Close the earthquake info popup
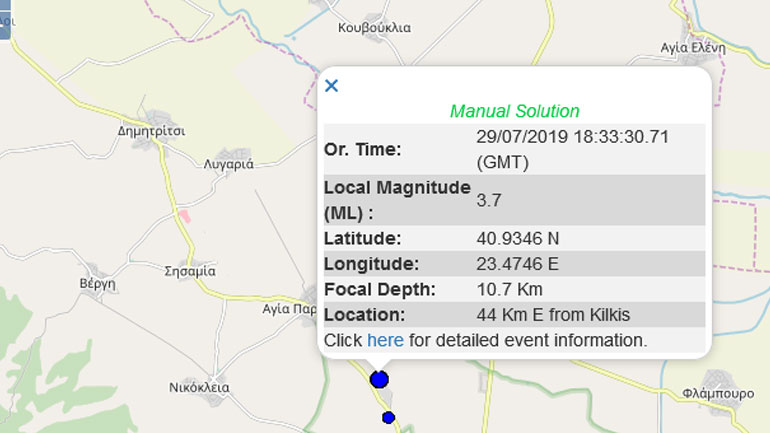Image resolution: width=770 pixels, height=433 pixels. pos(332,86)
